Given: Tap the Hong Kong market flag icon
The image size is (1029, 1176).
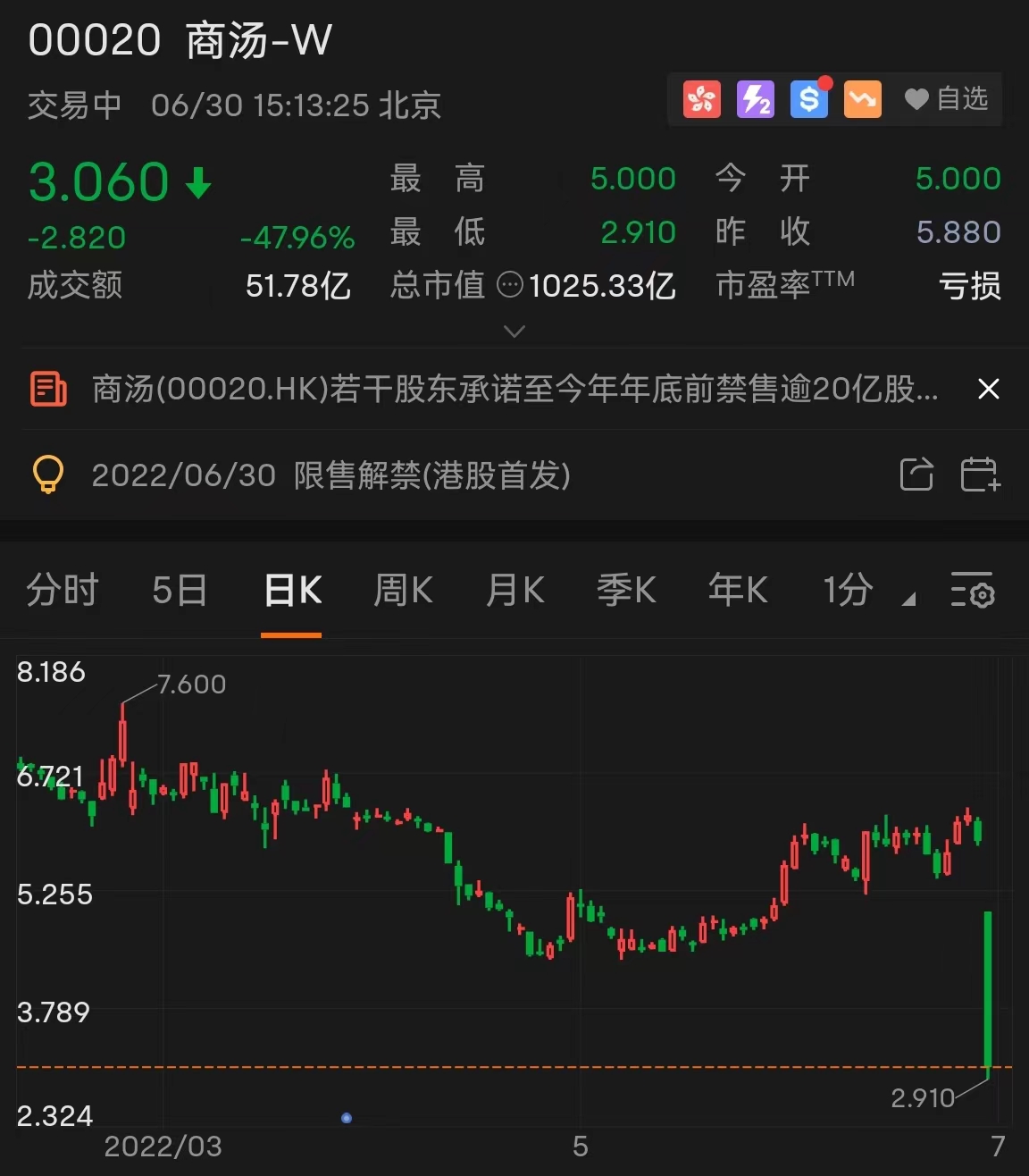Looking at the screenshot, I should pos(702,99).
